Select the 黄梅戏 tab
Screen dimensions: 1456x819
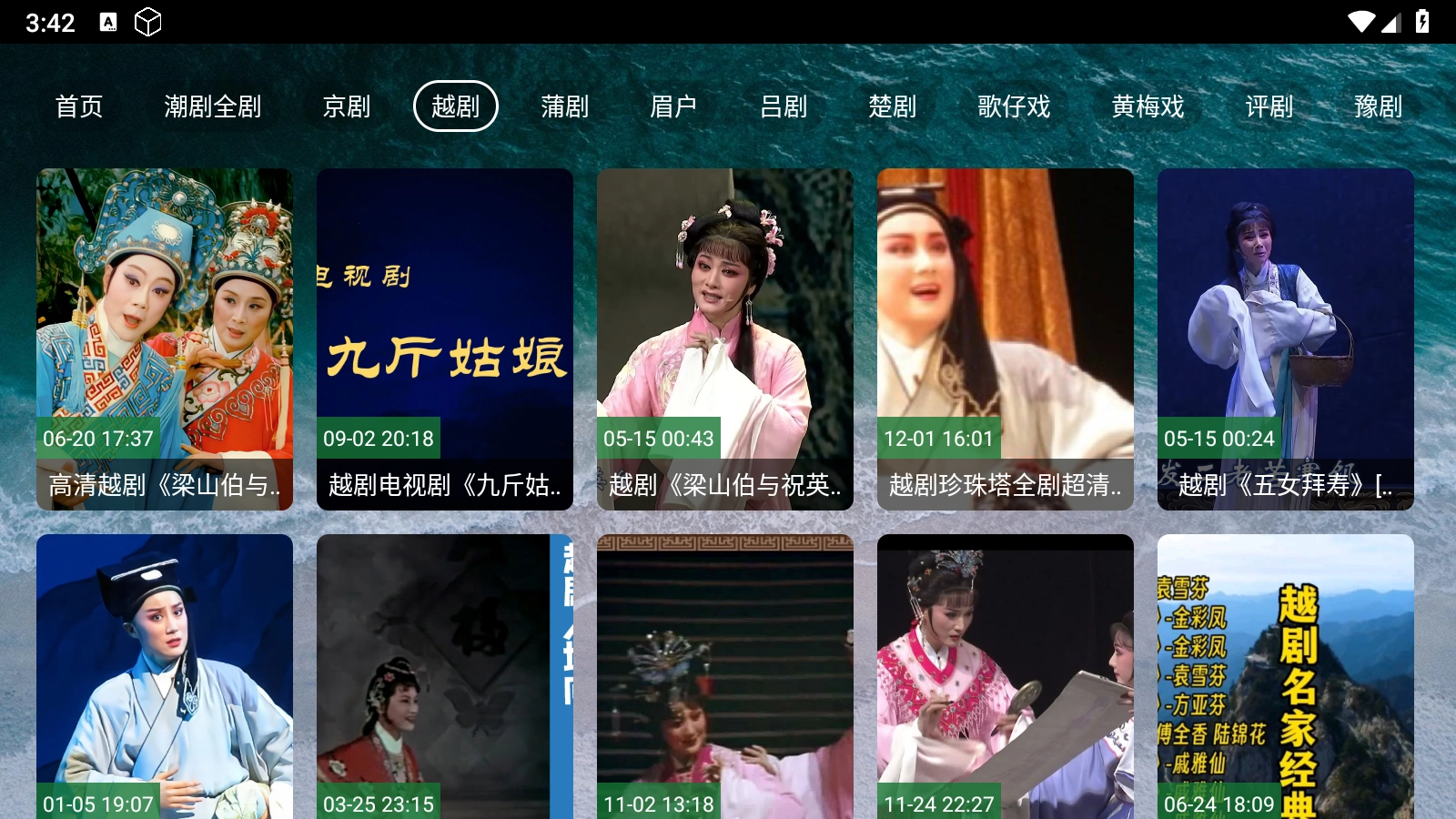coord(1148,106)
